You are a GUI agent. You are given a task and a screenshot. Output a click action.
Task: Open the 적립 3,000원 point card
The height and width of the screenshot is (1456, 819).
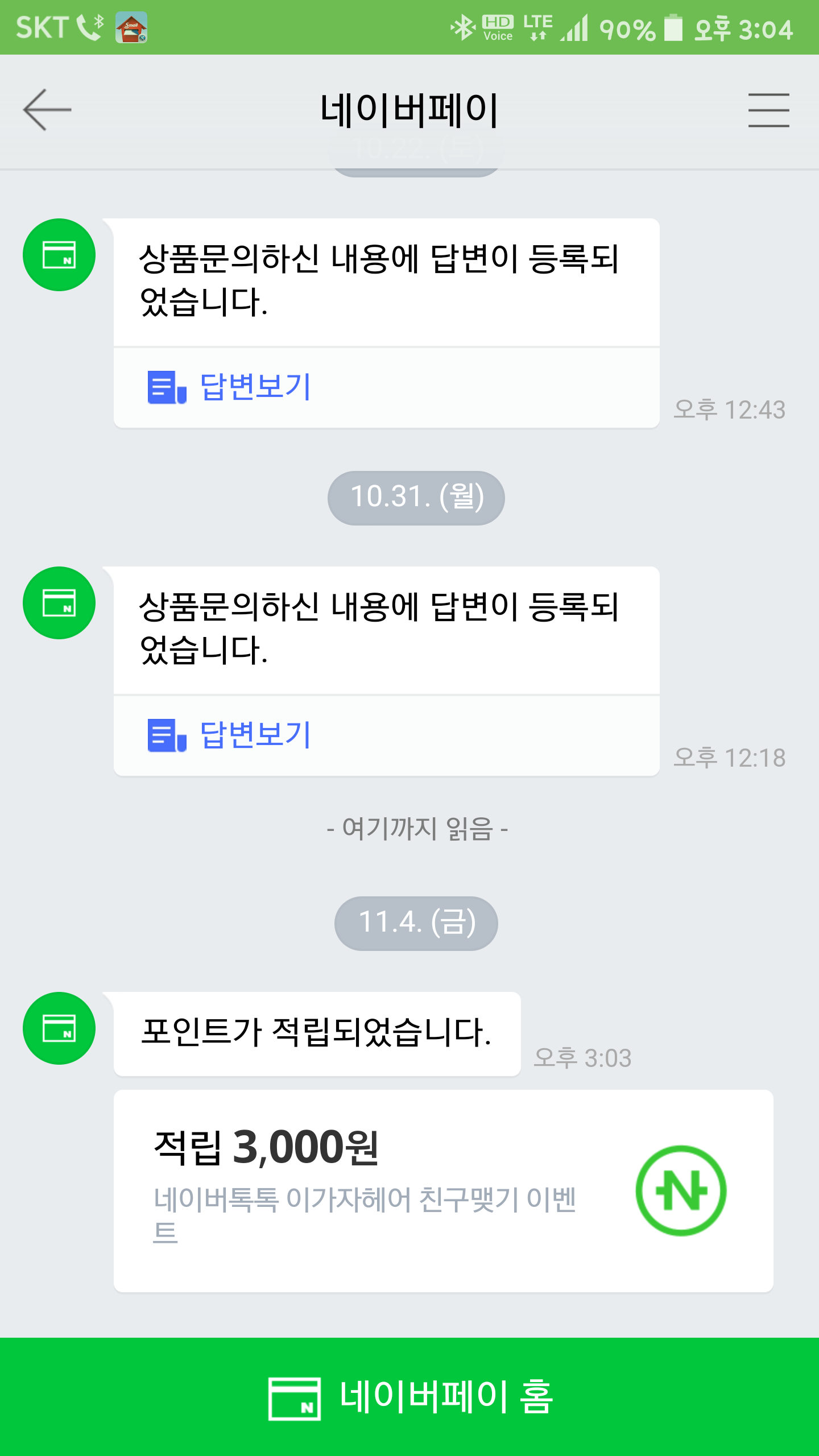(x=442, y=1190)
